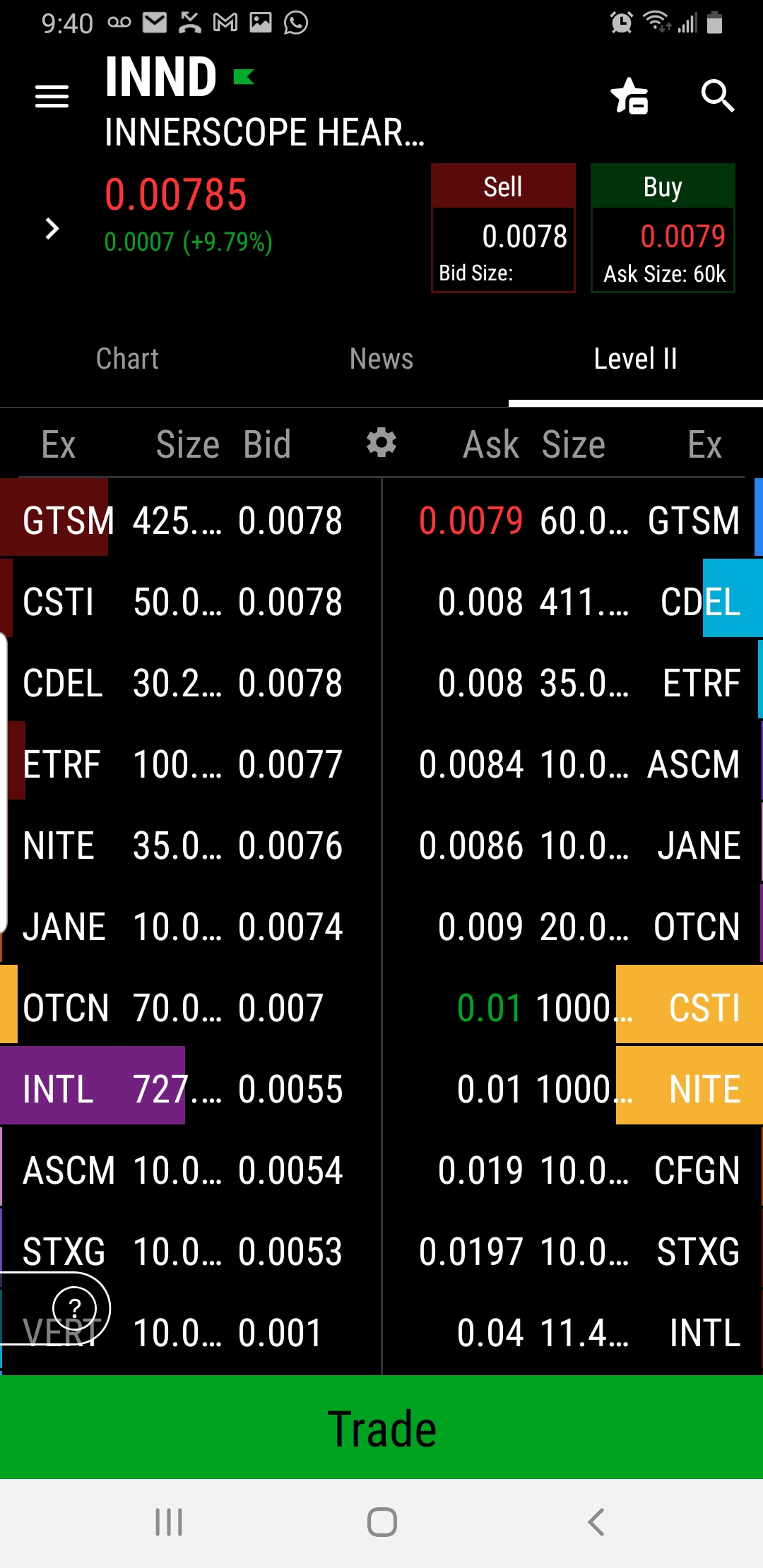Expand the price detail chevron

click(x=50, y=228)
